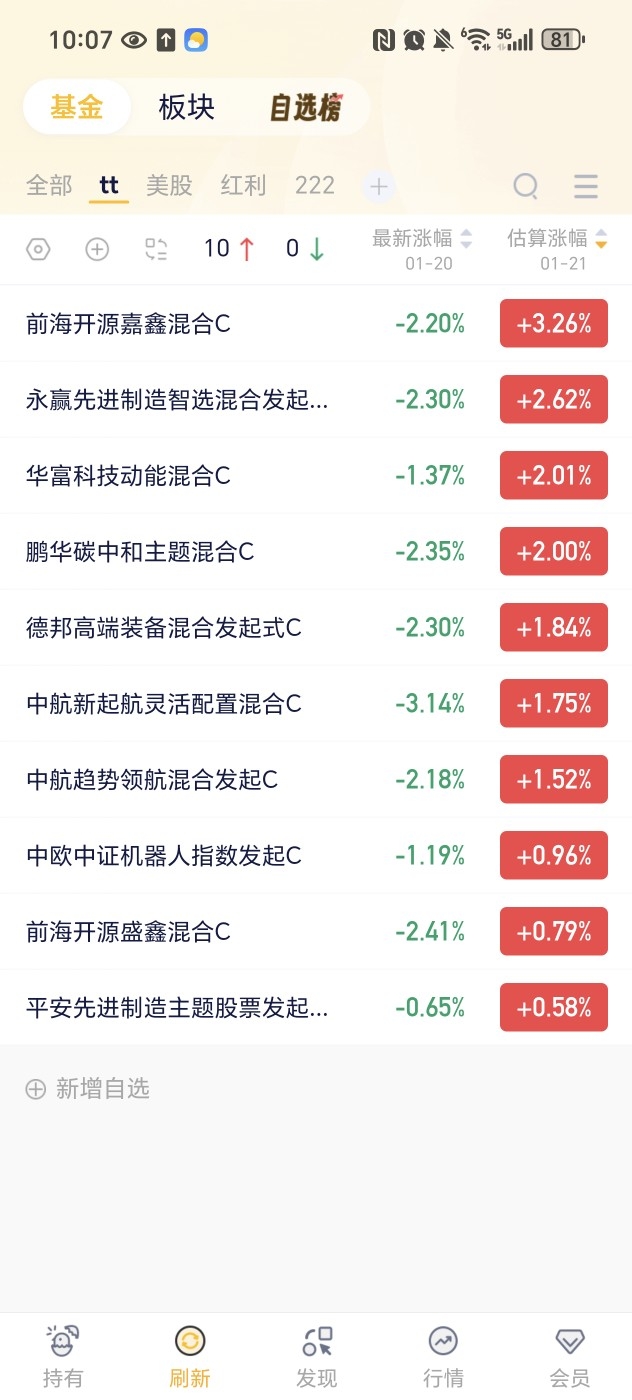
Task: Select the 全部 group tab
Action: [x=49, y=186]
